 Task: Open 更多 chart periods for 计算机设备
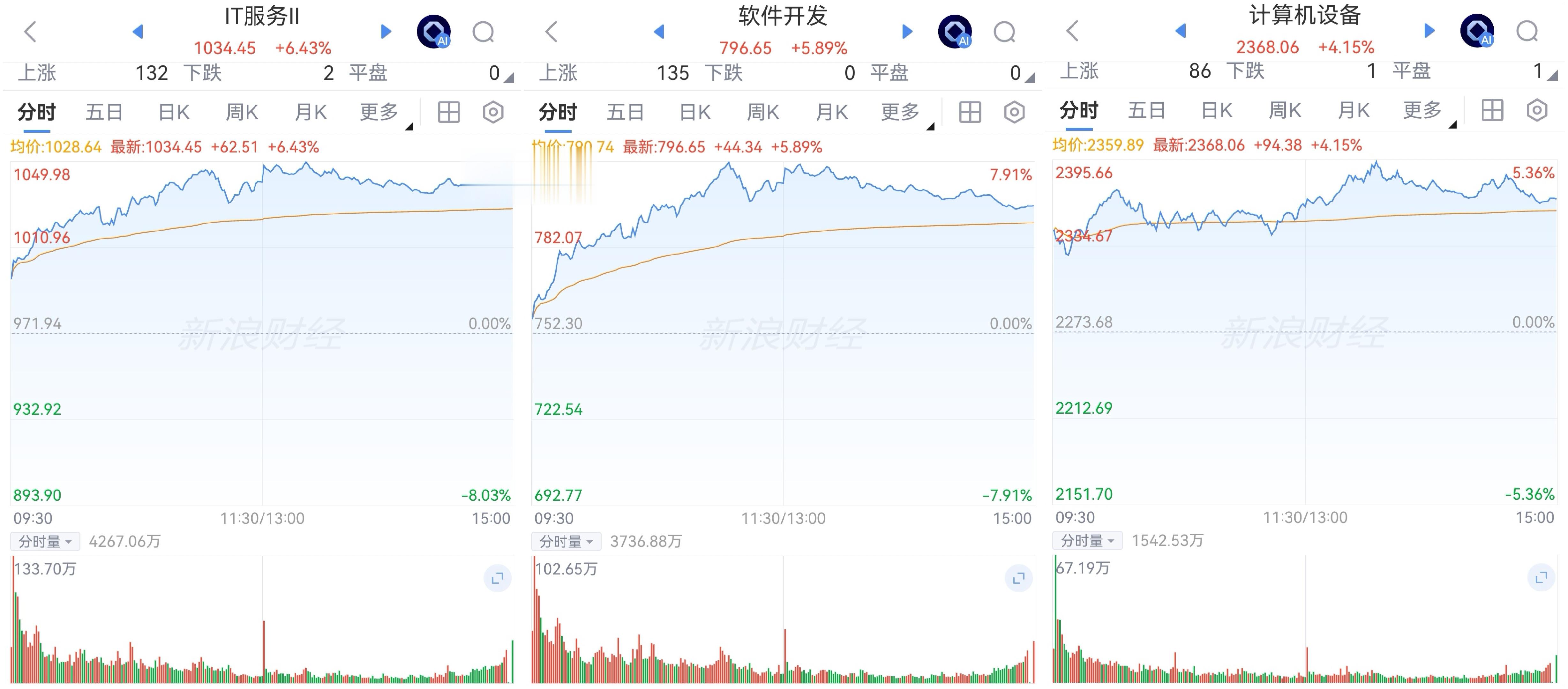coord(1423,110)
